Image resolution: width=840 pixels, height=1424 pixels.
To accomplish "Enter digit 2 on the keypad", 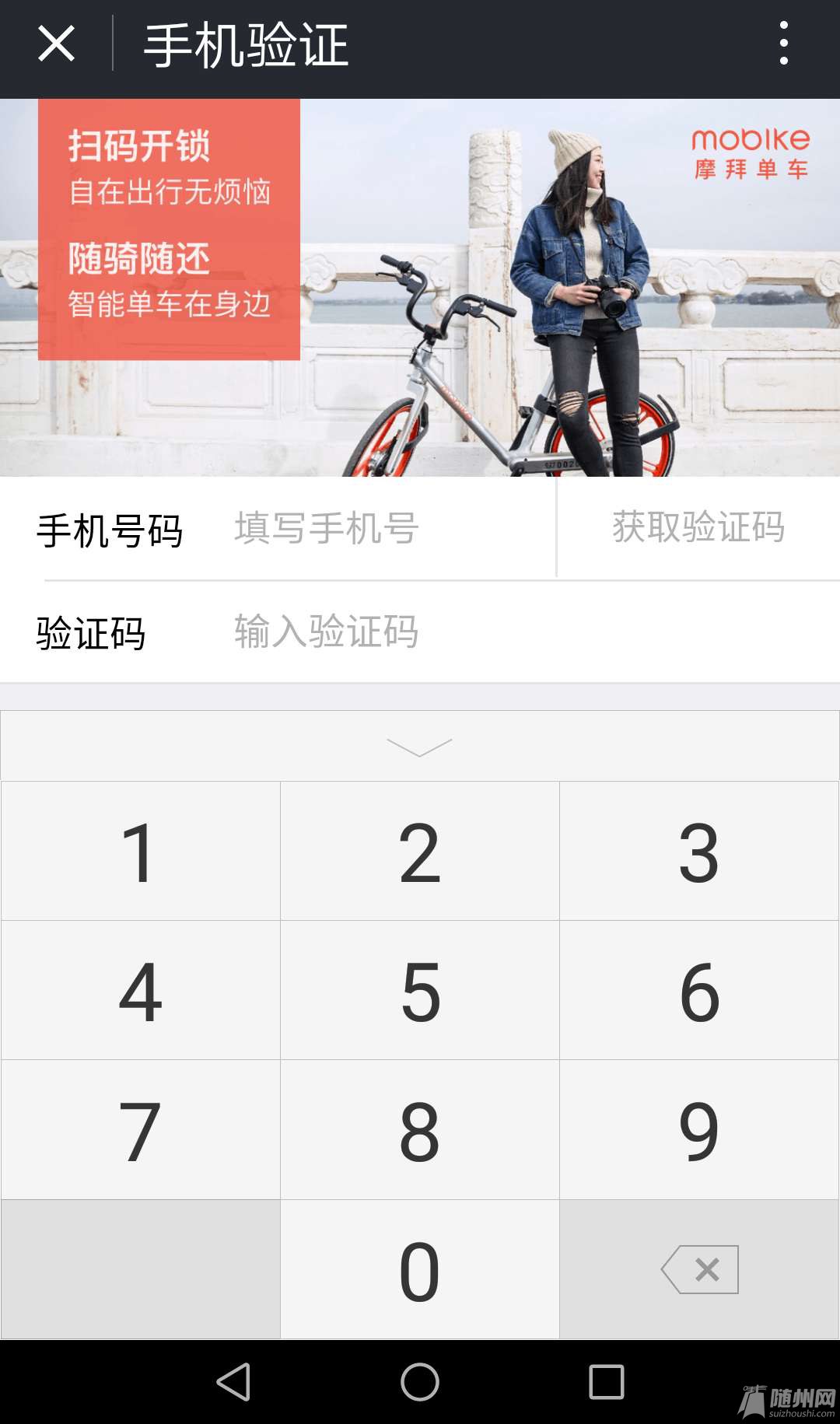I will [x=419, y=852].
